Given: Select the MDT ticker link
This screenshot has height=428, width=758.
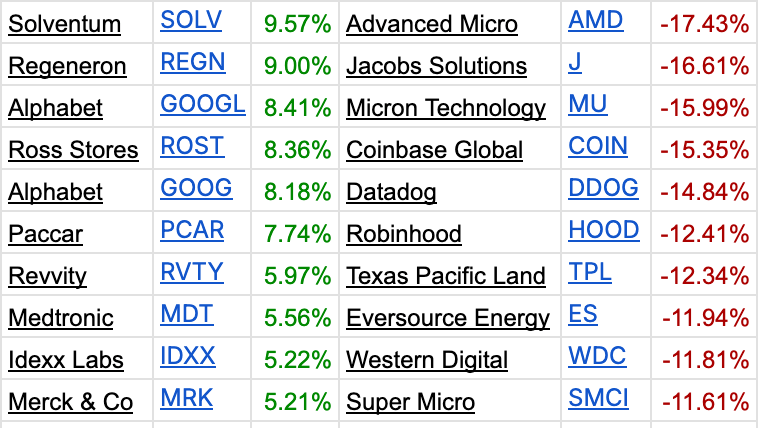Looking at the screenshot, I should 186,316.
